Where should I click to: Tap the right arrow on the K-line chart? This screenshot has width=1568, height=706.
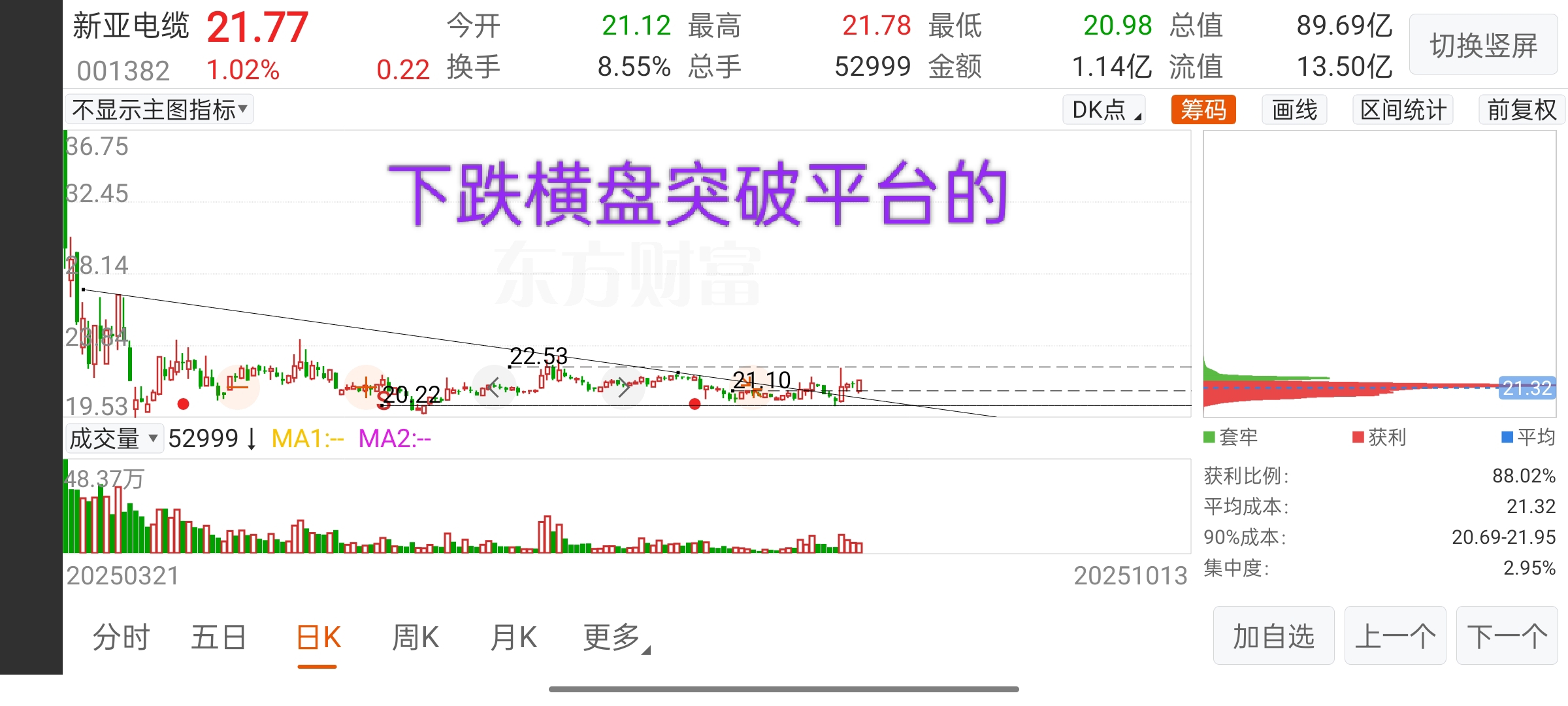[623, 387]
